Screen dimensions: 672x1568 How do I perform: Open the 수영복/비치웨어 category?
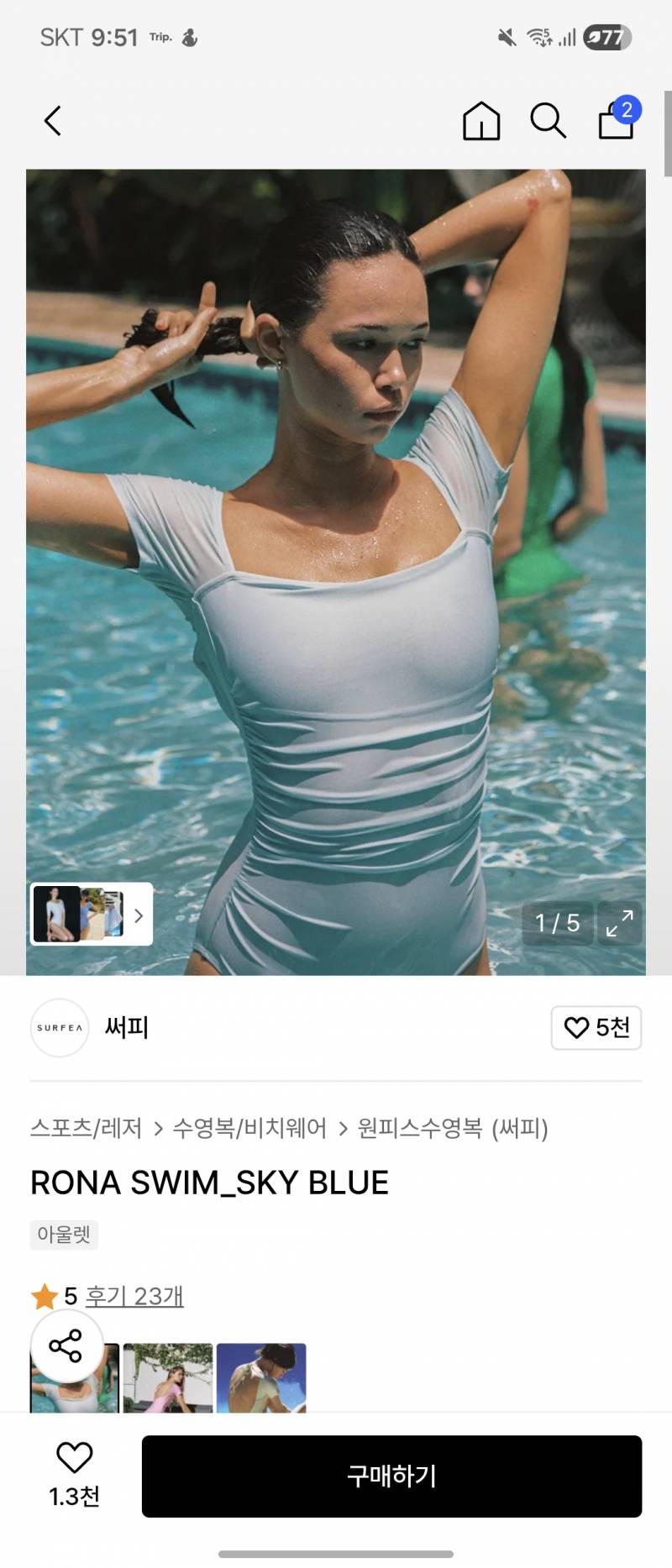pyautogui.click(x=250, y=1129)
